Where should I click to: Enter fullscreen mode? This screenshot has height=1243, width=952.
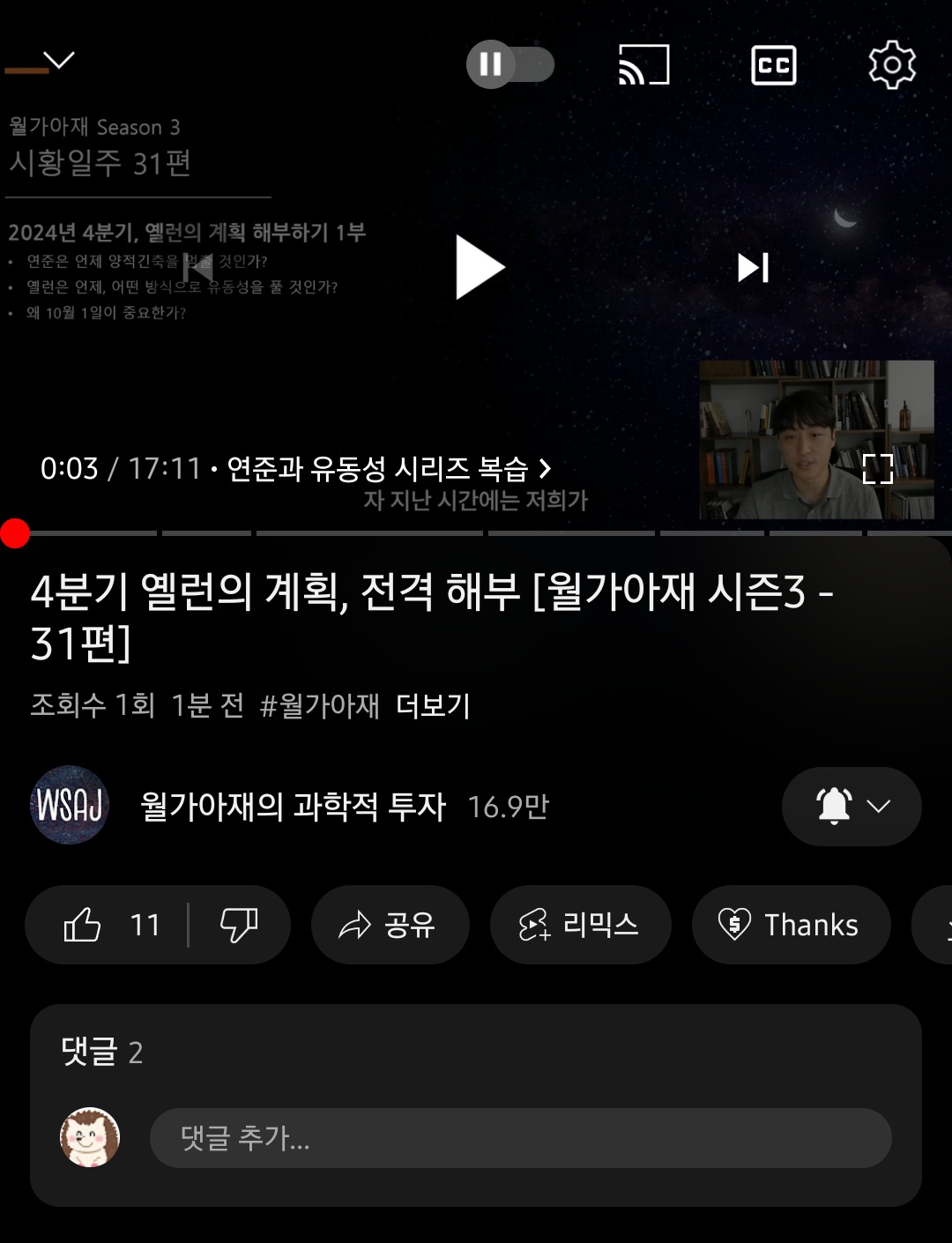tap(877, 469)
